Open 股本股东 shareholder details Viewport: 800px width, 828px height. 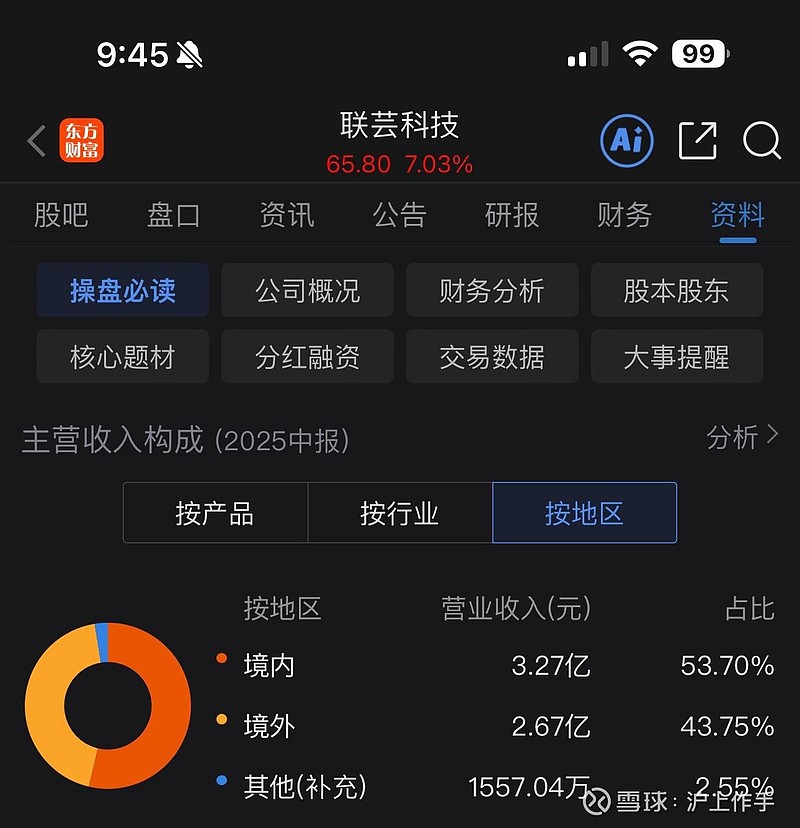click(676, 290)
